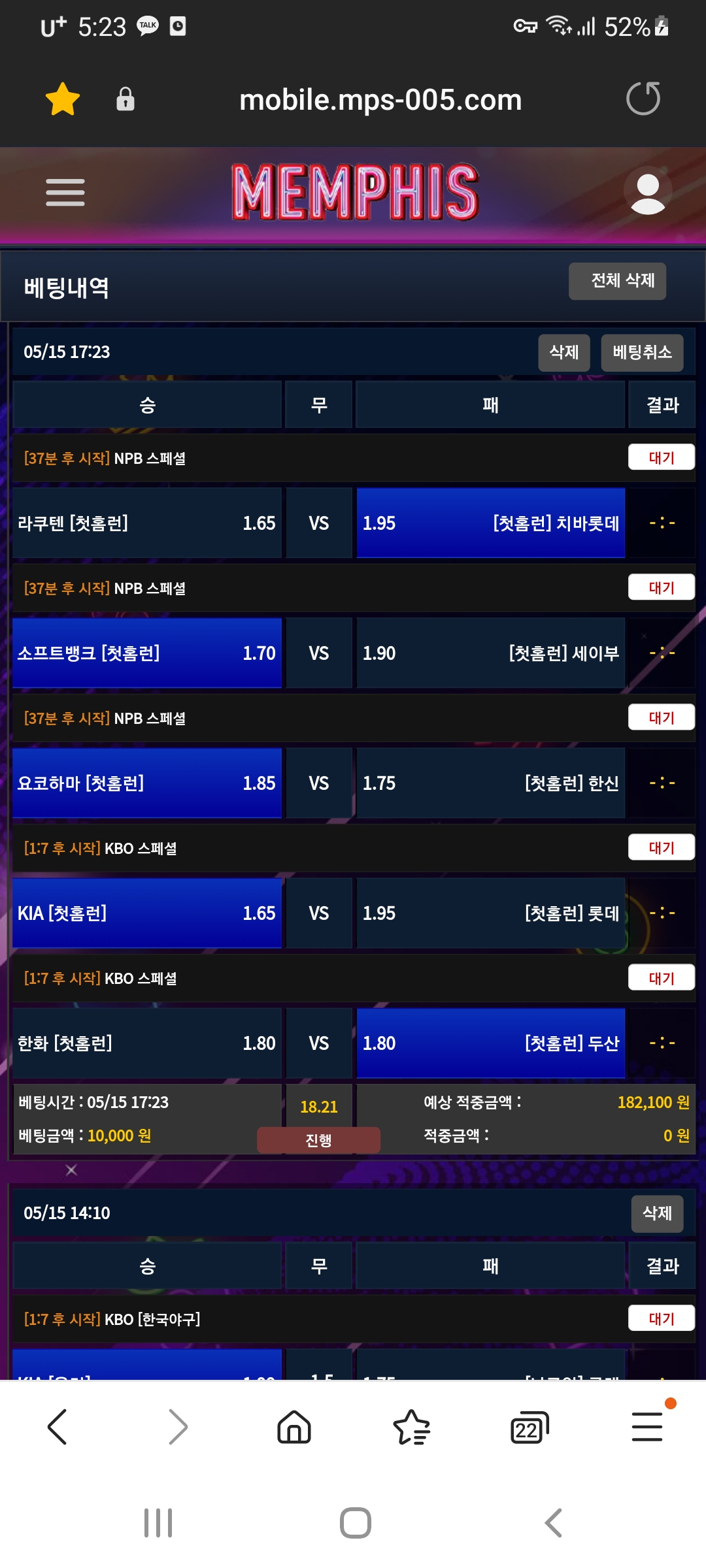Tap 삭제 for the 05/15 14:10 bet
The width and height of the screenshot is (706, 1568).
(x=657, y=1213)
